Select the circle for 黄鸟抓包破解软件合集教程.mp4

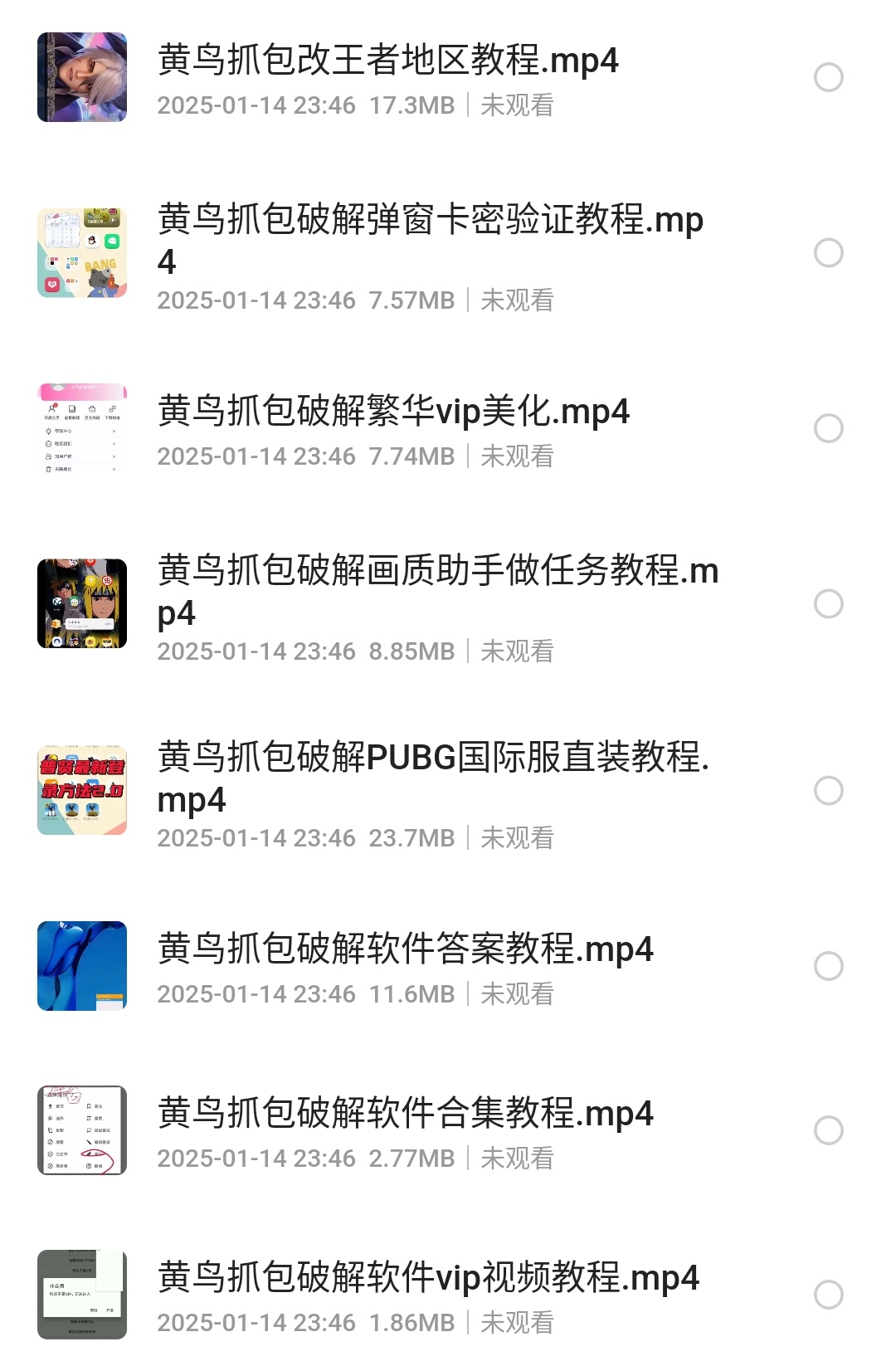click(828, 1130)
